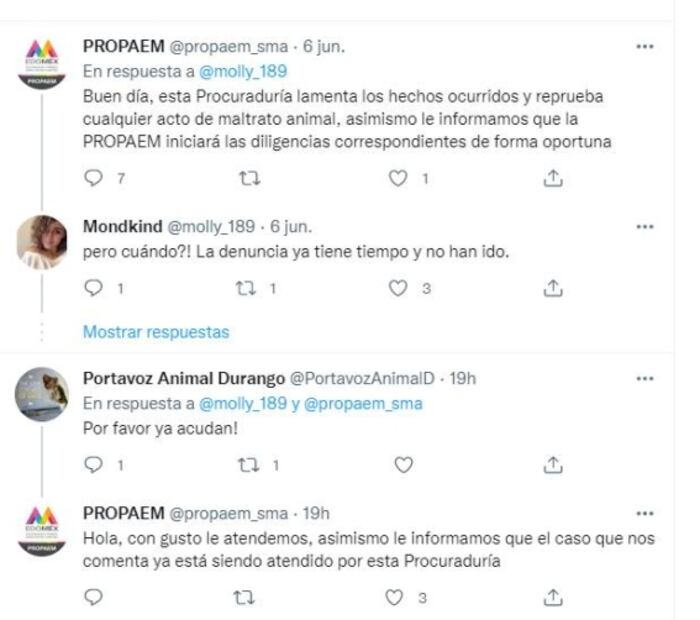Like Portavoz Animal Durango's tweet
The width and height of the screenshot is (700, 620).
pyautogui.click(x=402, y=465)
